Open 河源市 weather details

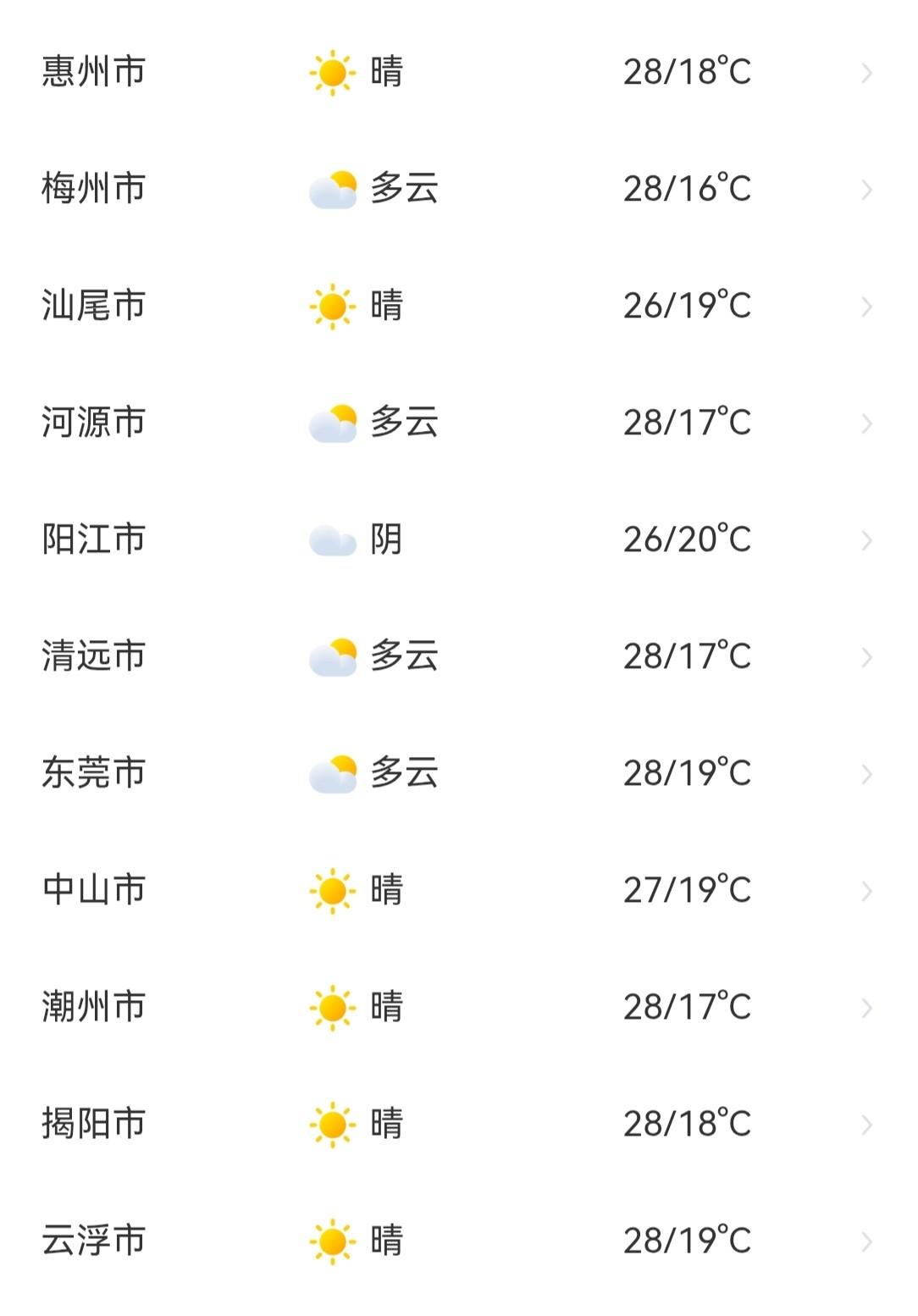(x=459, y=423)
